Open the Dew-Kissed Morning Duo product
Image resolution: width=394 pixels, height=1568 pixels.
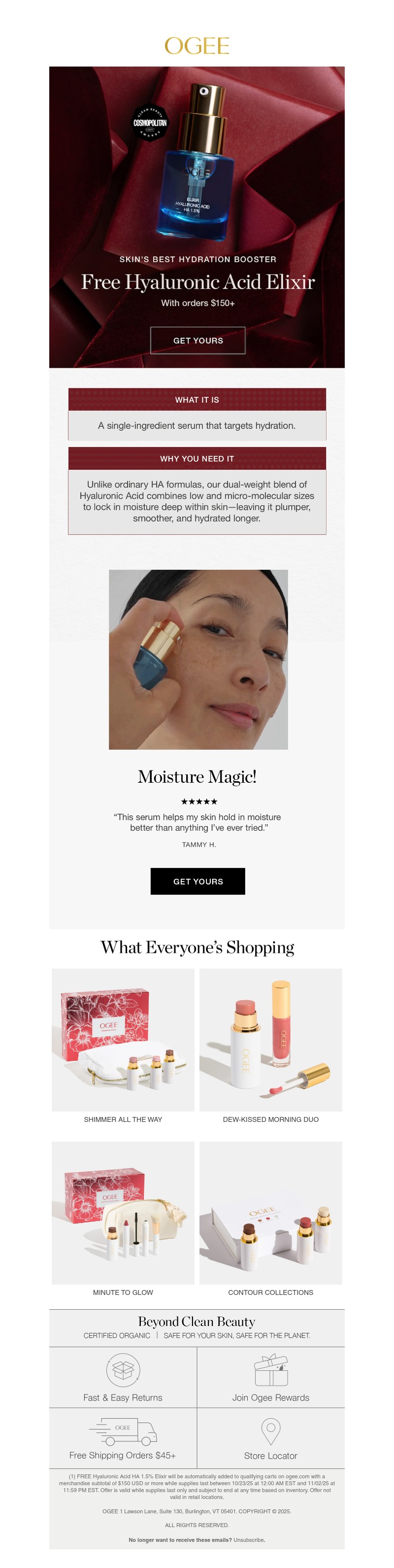[x=270, y=1040]
